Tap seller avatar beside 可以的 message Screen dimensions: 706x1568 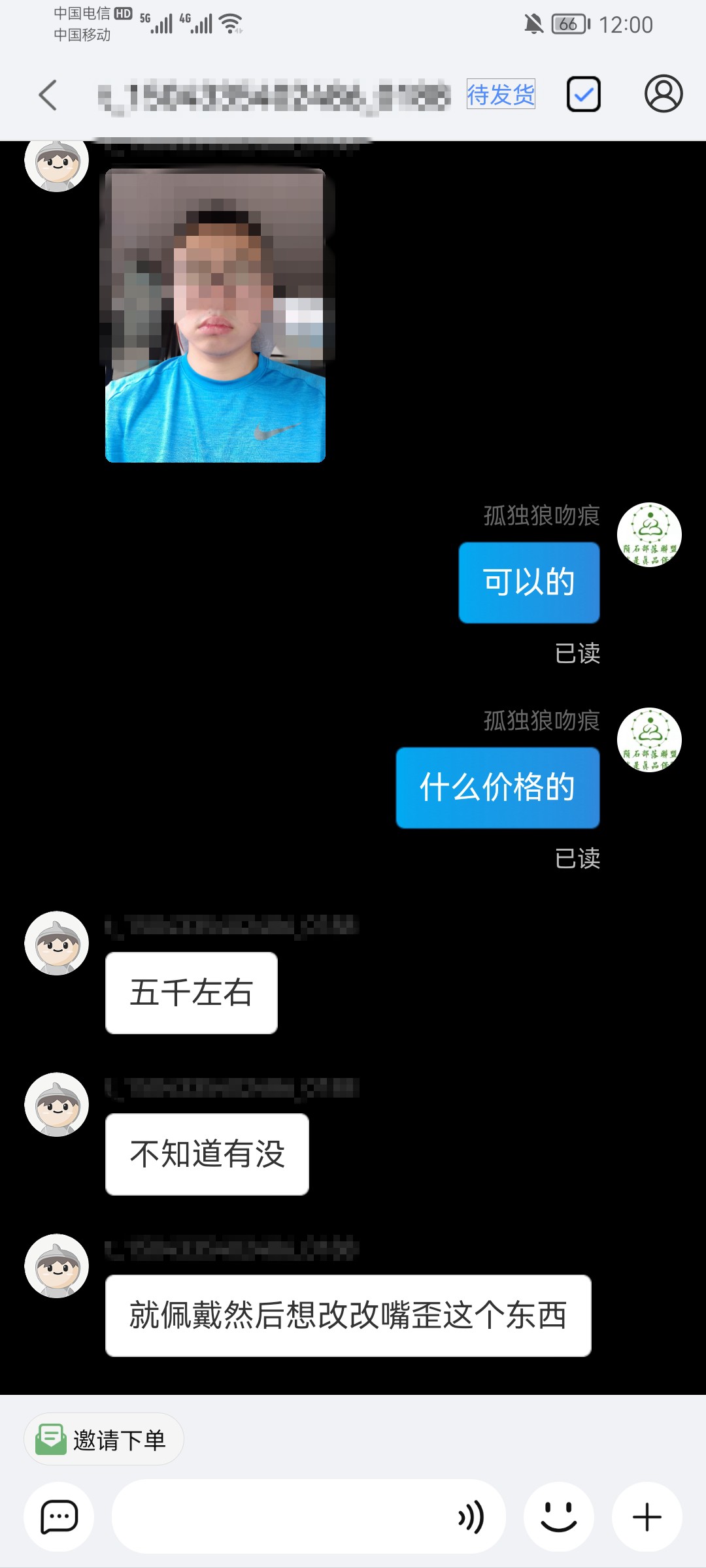pyautogui.click(x=649, y=534)
